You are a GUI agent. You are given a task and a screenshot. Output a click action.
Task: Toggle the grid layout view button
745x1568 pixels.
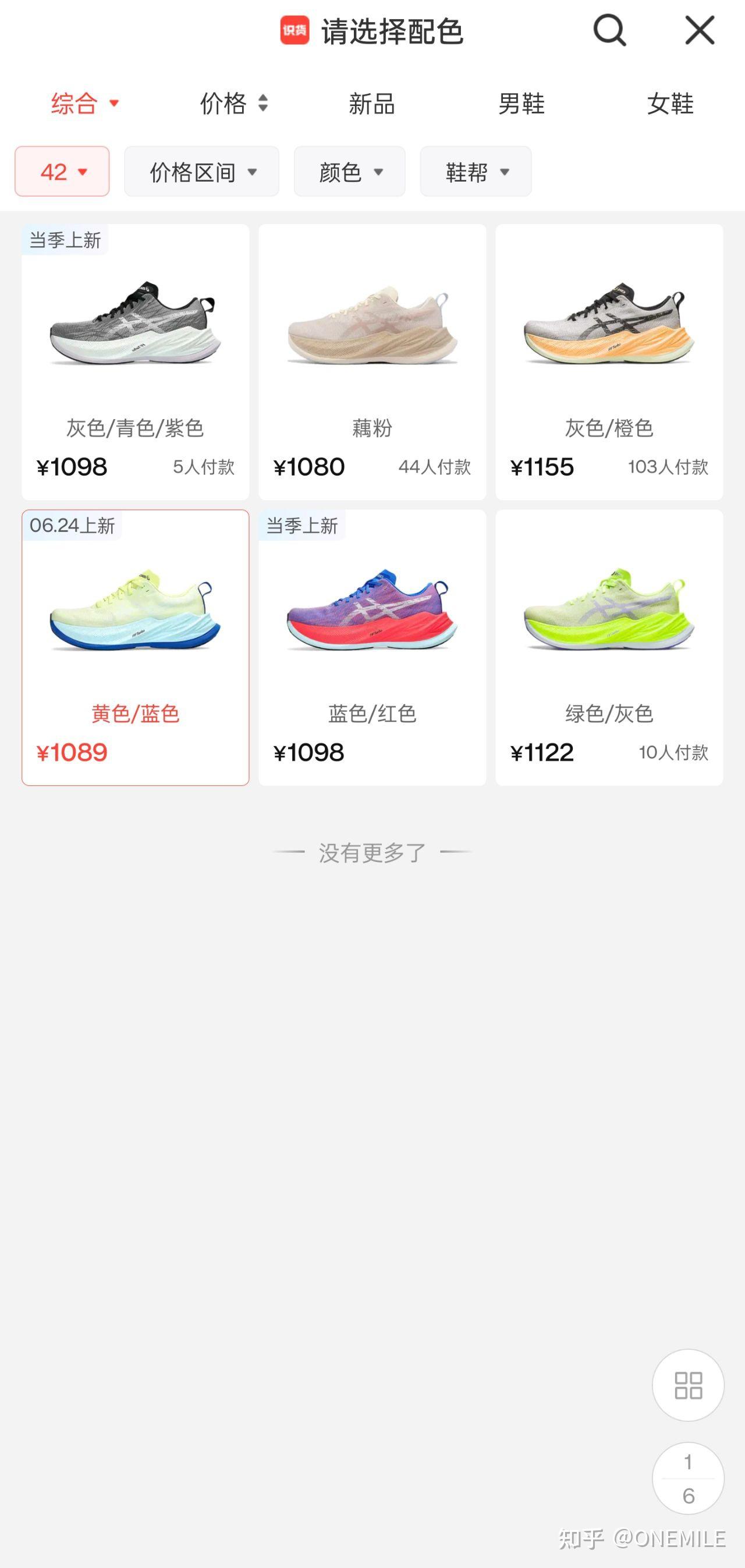click(x=688, y=1385)
